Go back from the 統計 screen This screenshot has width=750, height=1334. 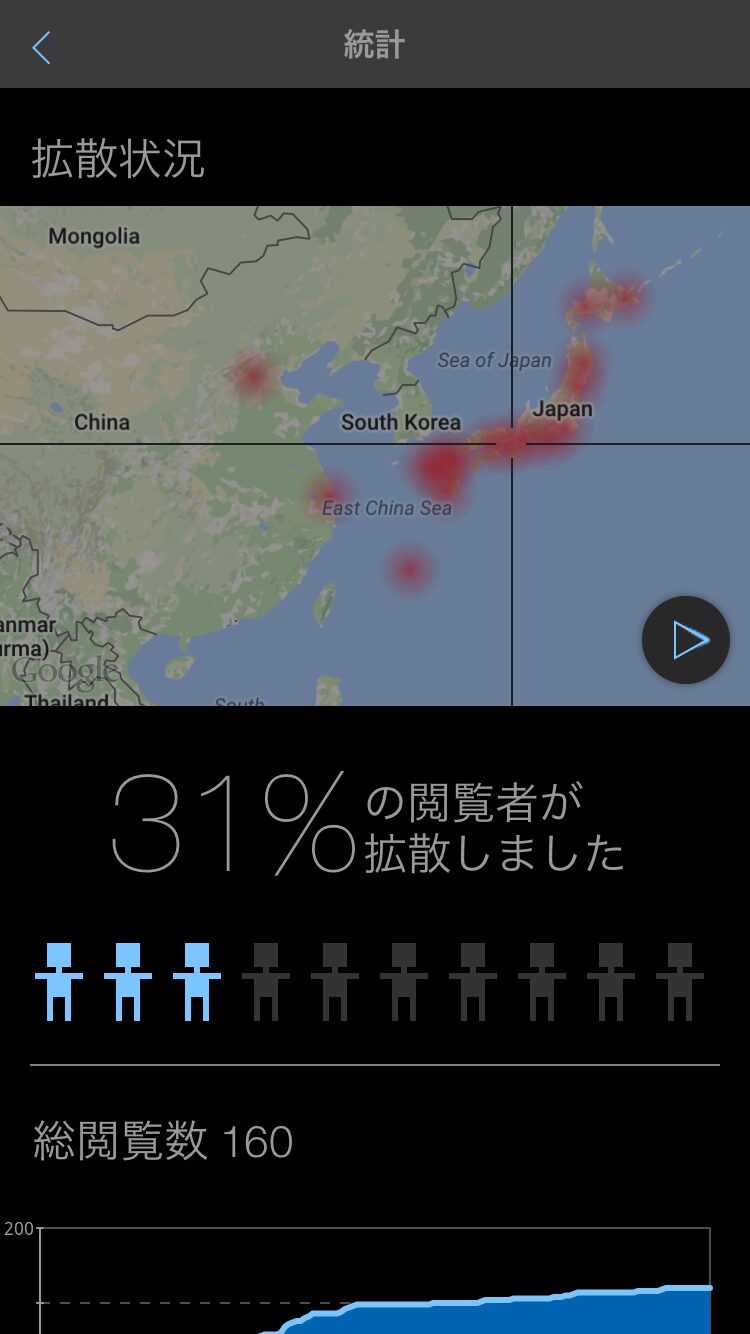[x=41, y=47]
